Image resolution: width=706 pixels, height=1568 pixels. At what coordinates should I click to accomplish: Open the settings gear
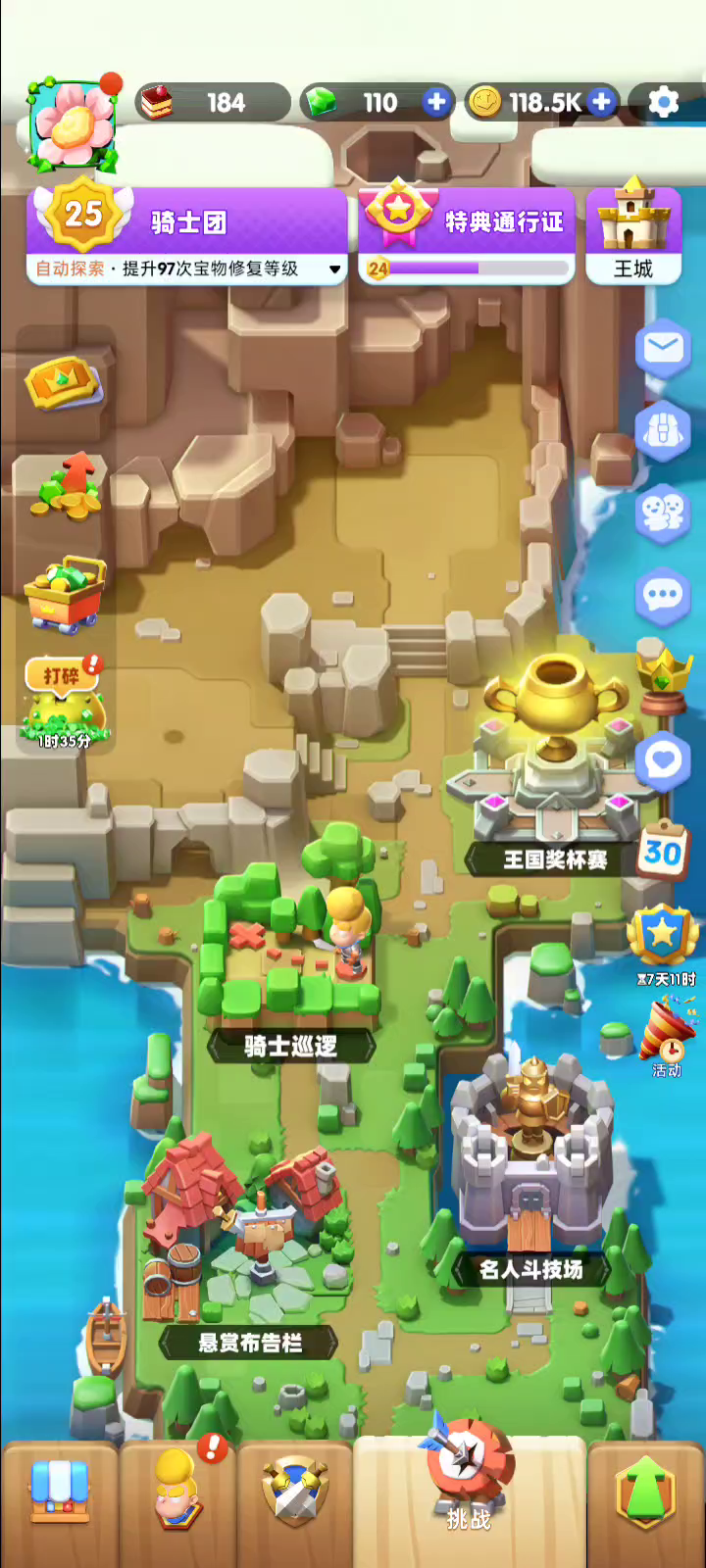coord(664,102)
